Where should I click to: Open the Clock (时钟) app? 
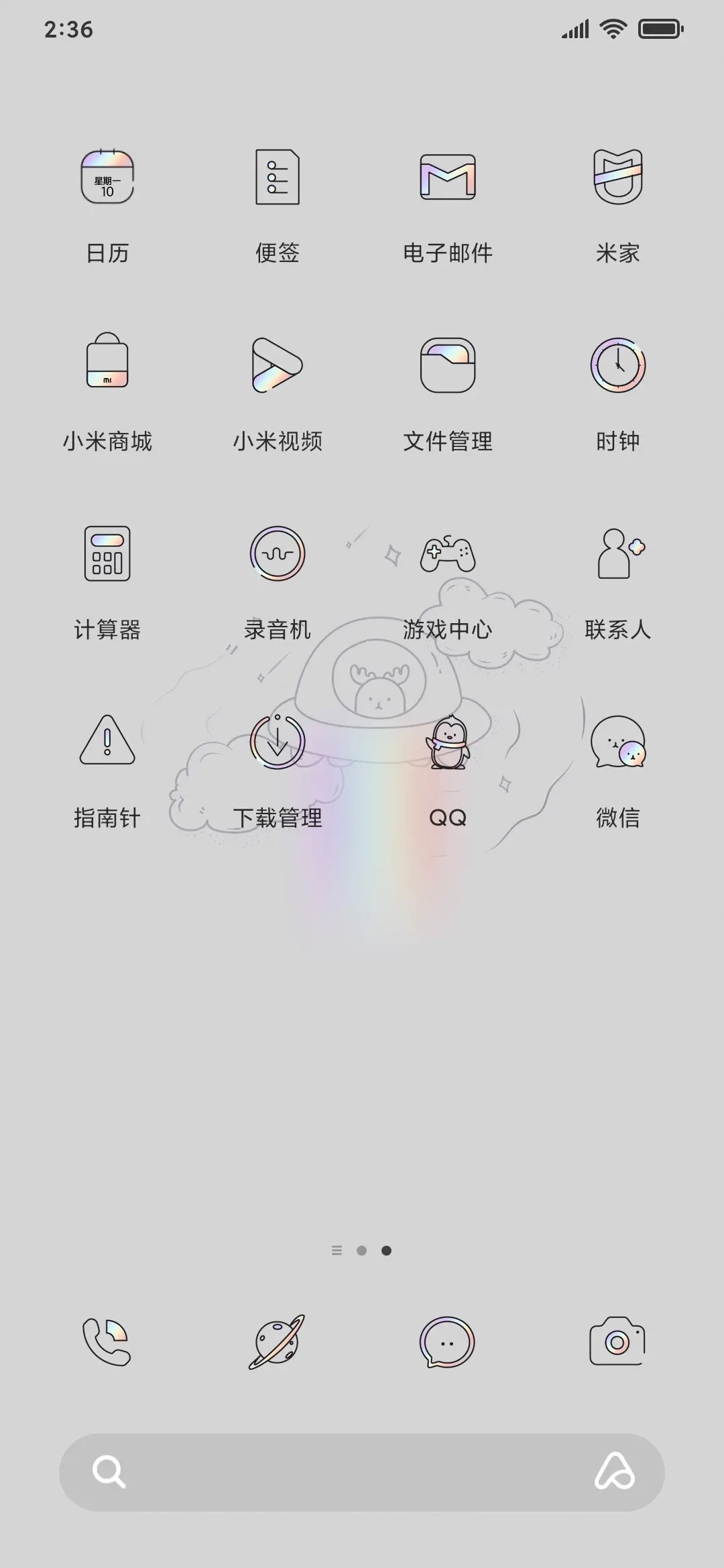click(617, 365)
